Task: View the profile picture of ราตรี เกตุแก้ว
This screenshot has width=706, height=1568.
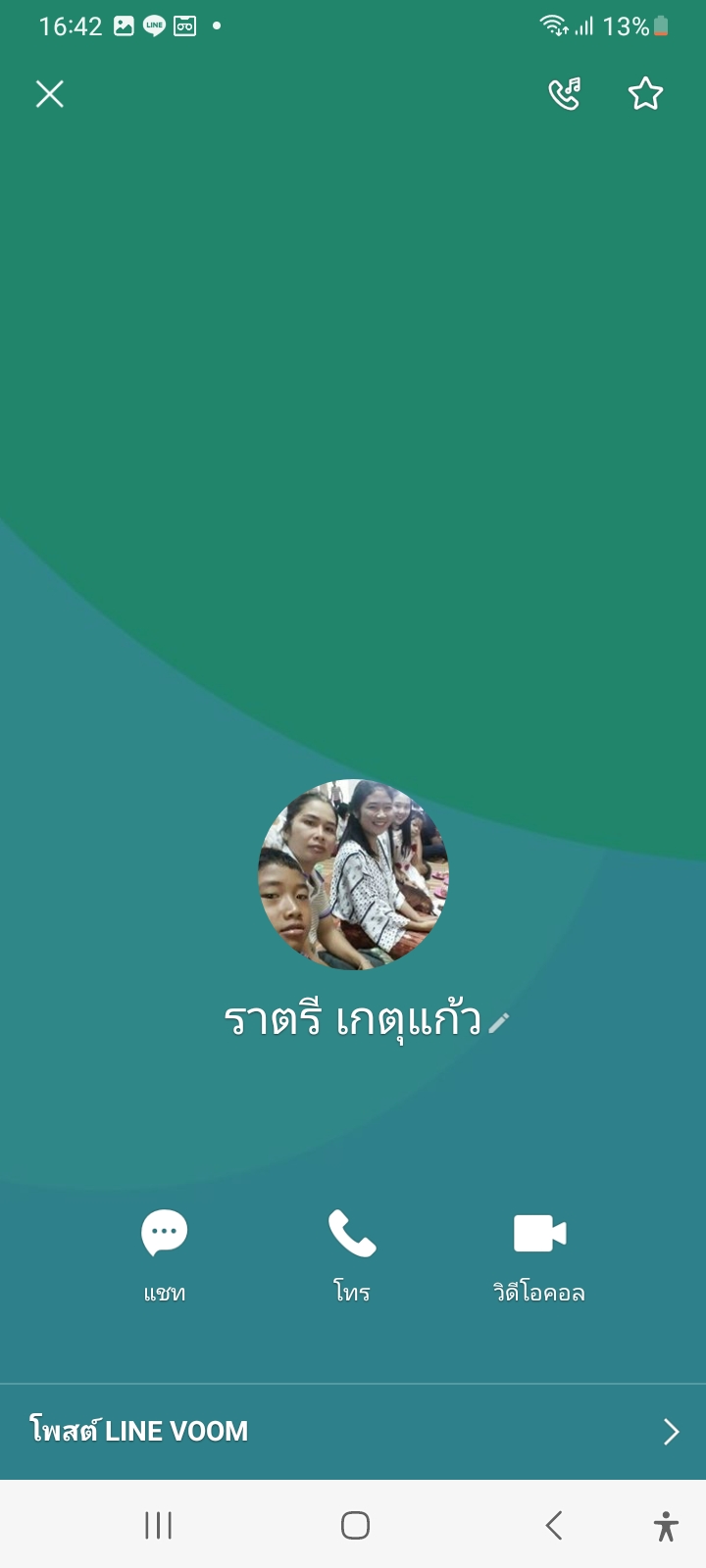Action: [353, 874]
